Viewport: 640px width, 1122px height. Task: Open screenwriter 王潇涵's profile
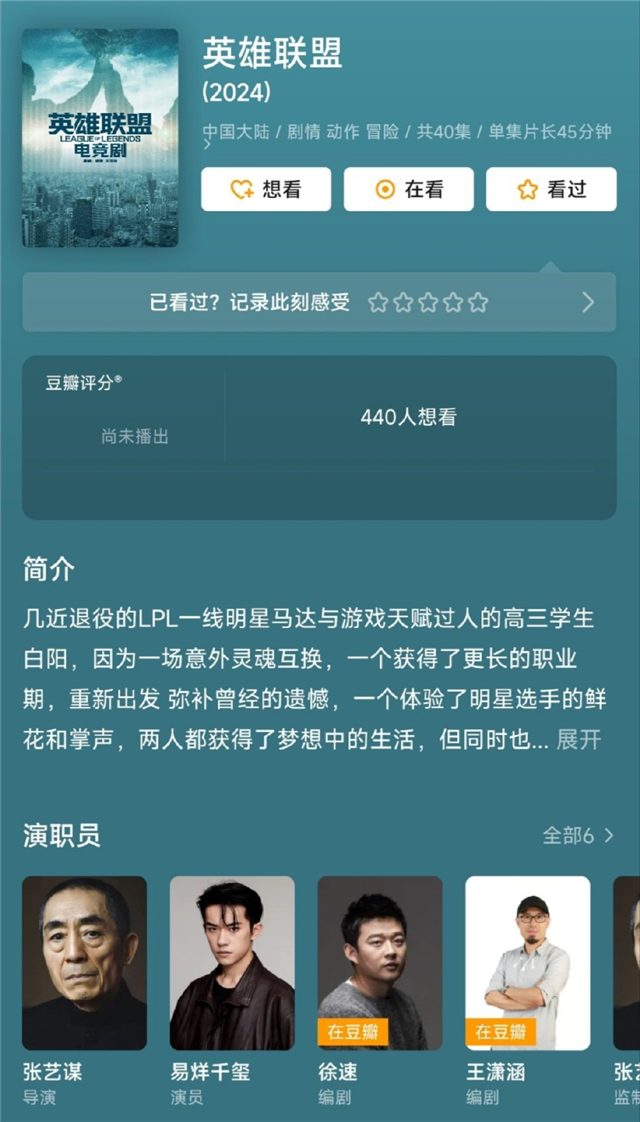[x=527, y=963]
